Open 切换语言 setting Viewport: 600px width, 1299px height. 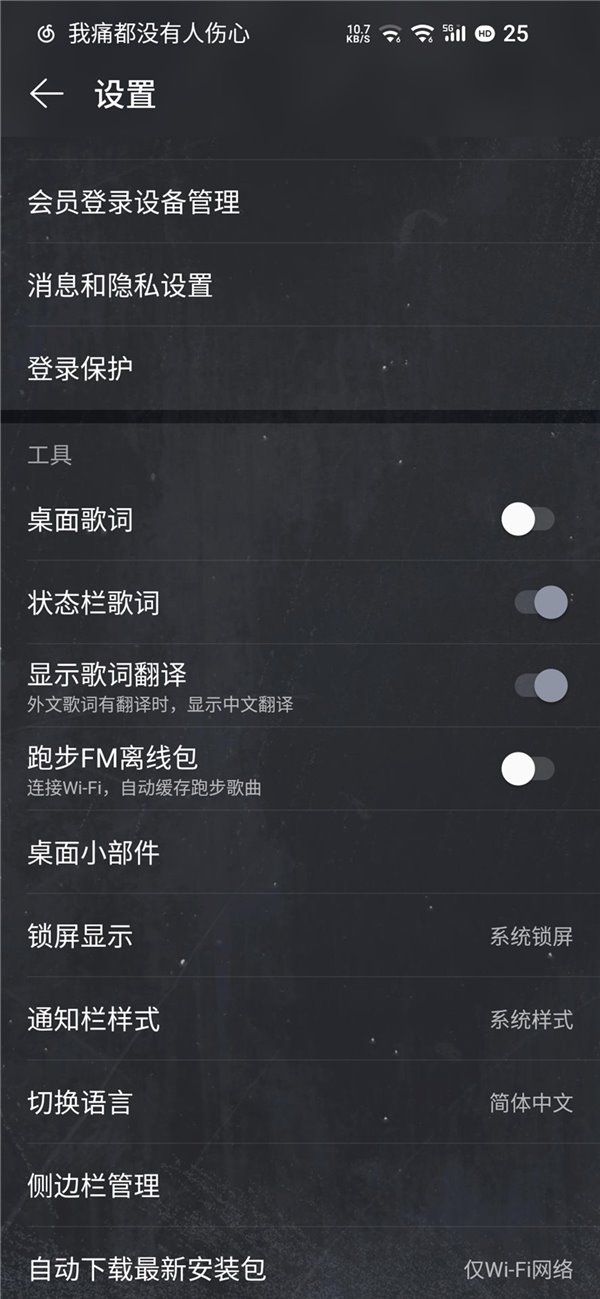coord(300,1103)
